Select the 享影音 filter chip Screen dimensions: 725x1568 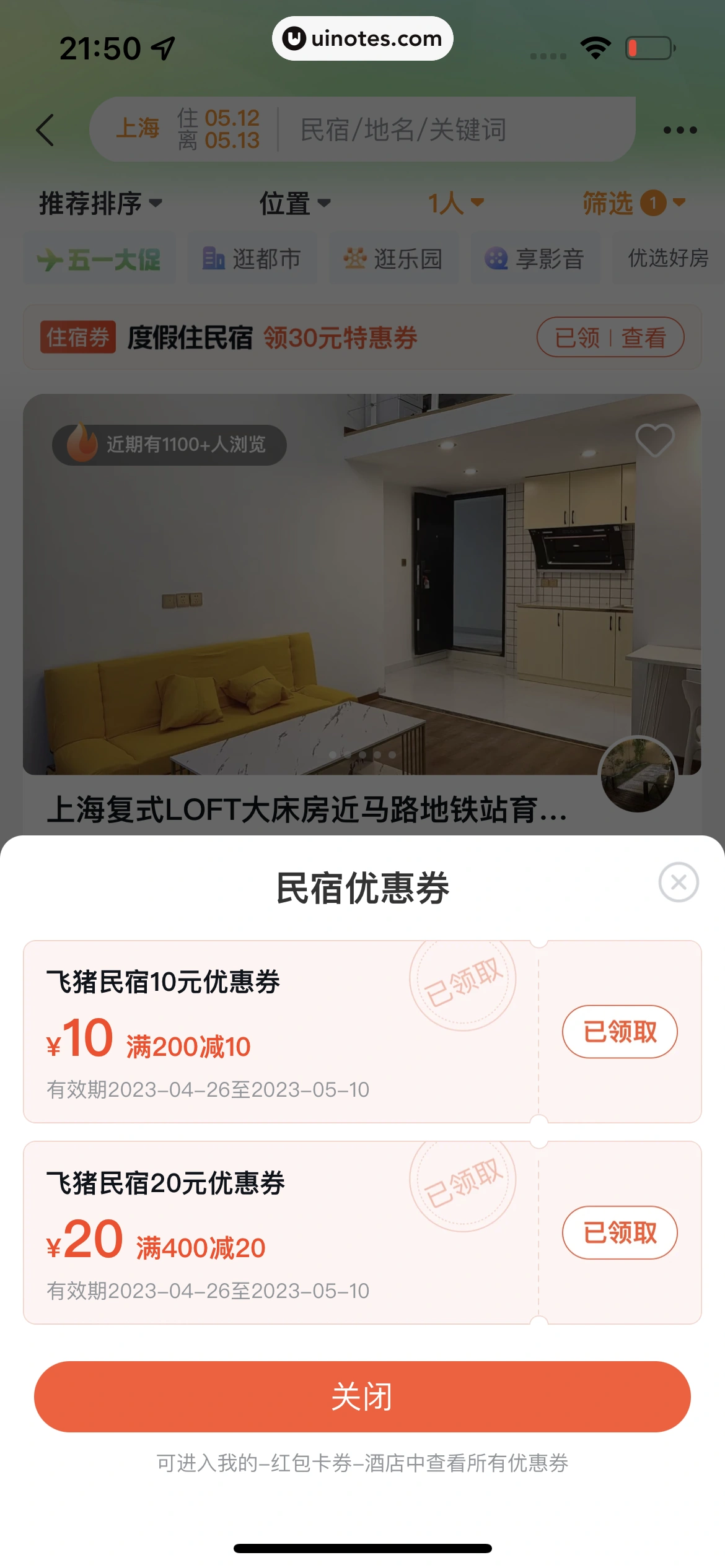pos(534,259)
